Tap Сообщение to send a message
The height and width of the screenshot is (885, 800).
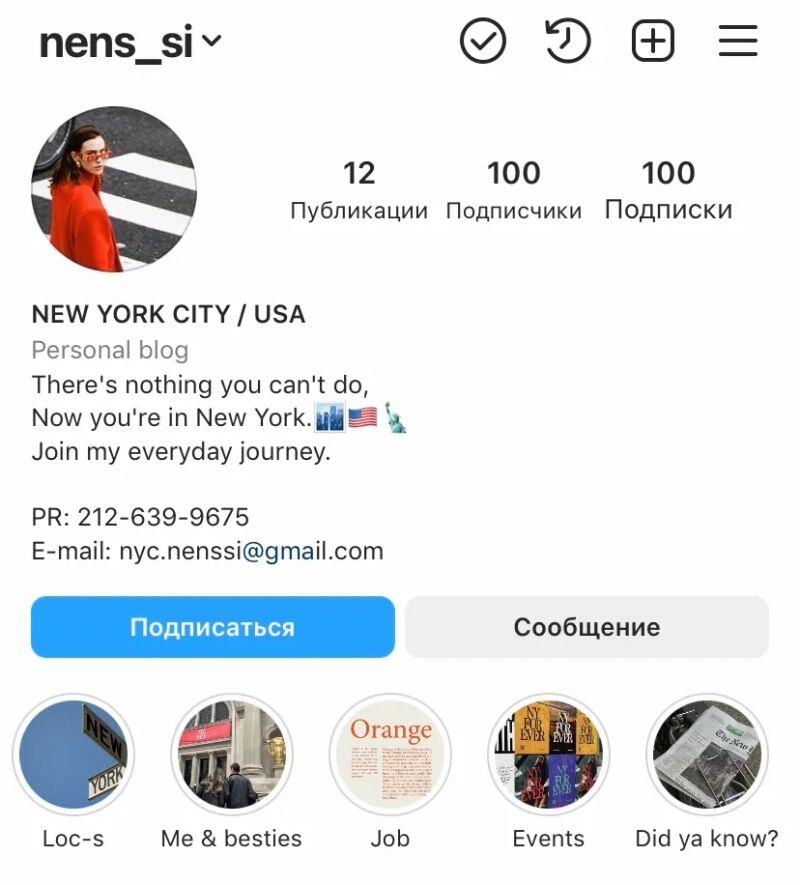click(x=587, y=627)
